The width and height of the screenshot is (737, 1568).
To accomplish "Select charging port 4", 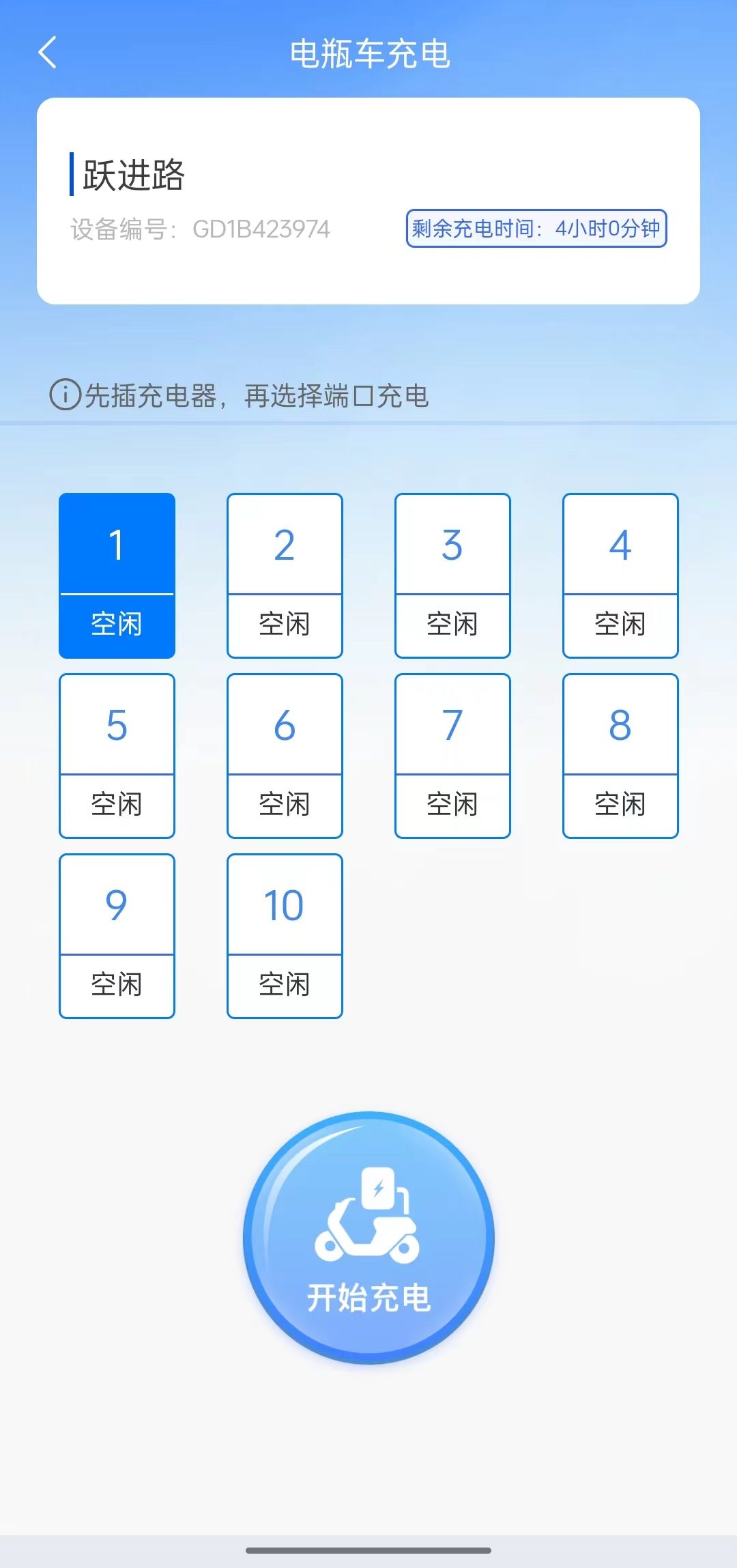I will (x=620, y=575).
